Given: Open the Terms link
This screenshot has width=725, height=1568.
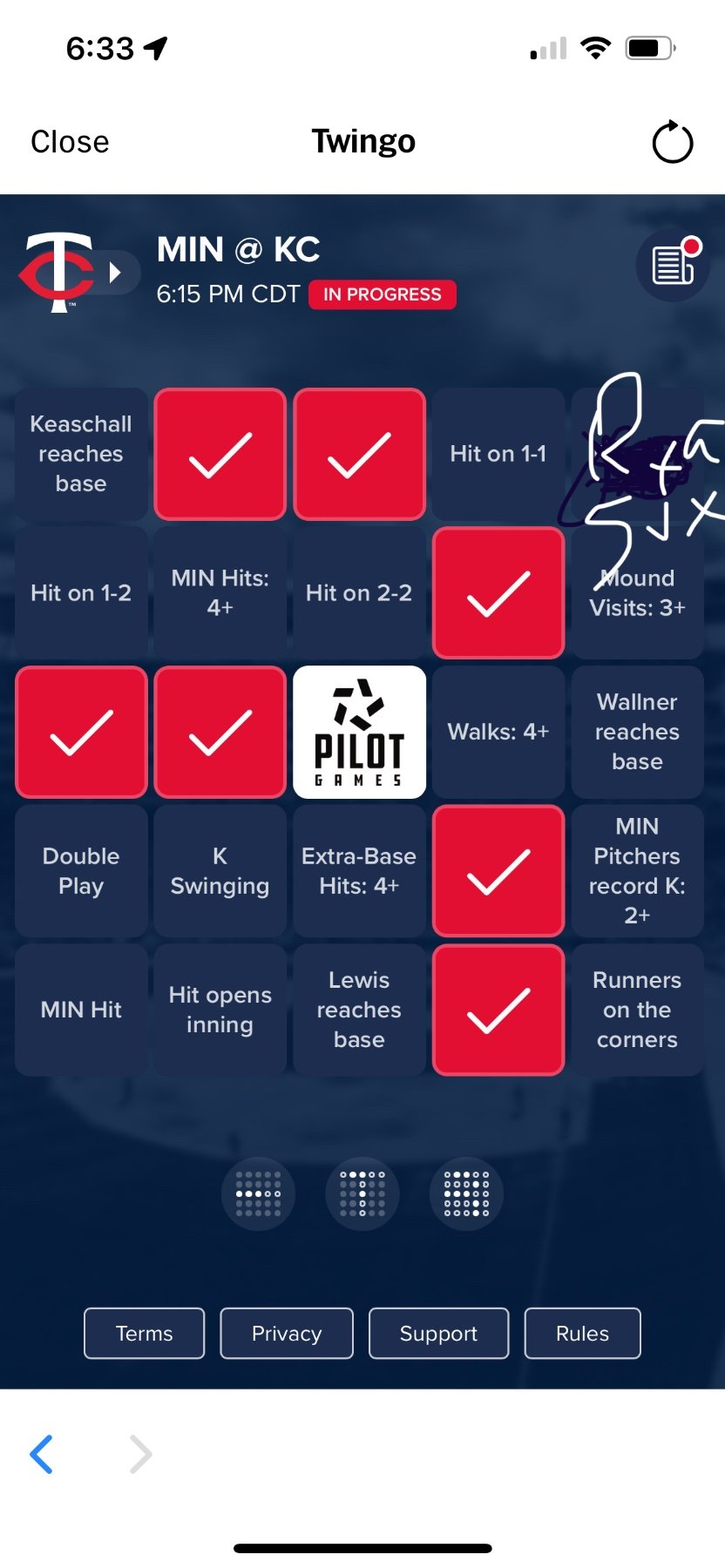Looking at the screenshot, I should [x=145, y=1333].
